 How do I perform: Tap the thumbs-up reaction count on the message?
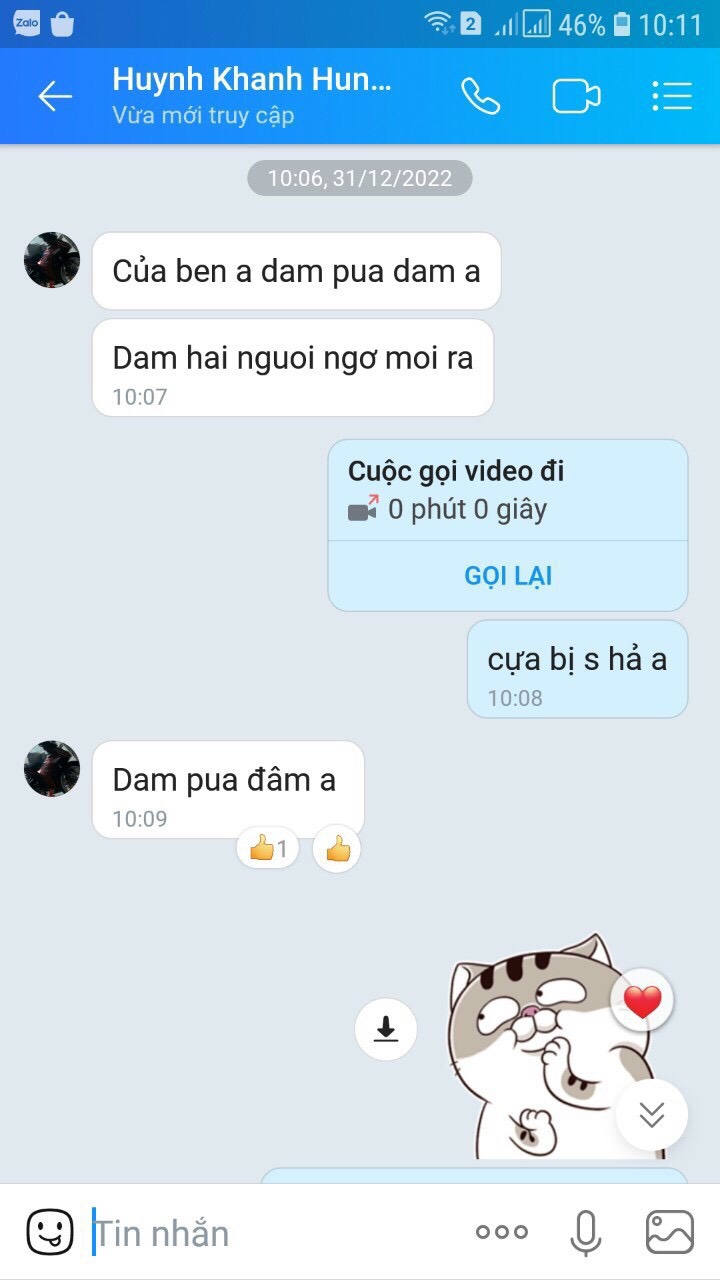[x=267, y=849]
